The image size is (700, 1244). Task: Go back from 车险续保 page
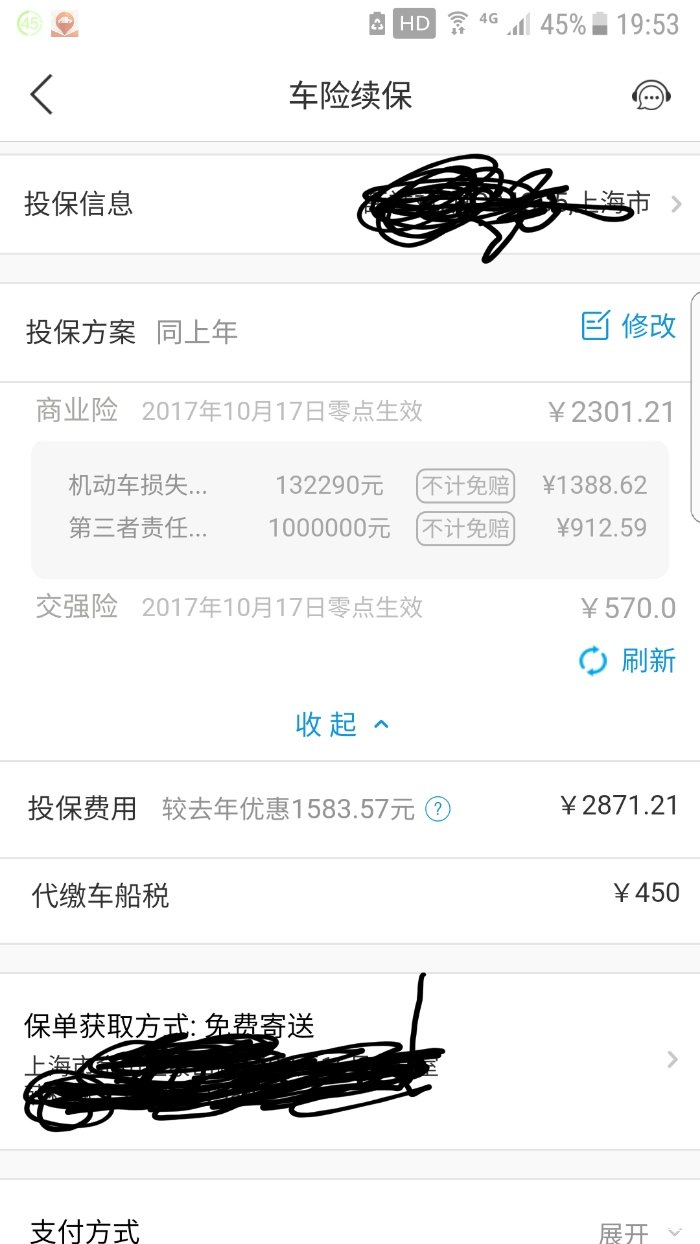tap(41, 96)
